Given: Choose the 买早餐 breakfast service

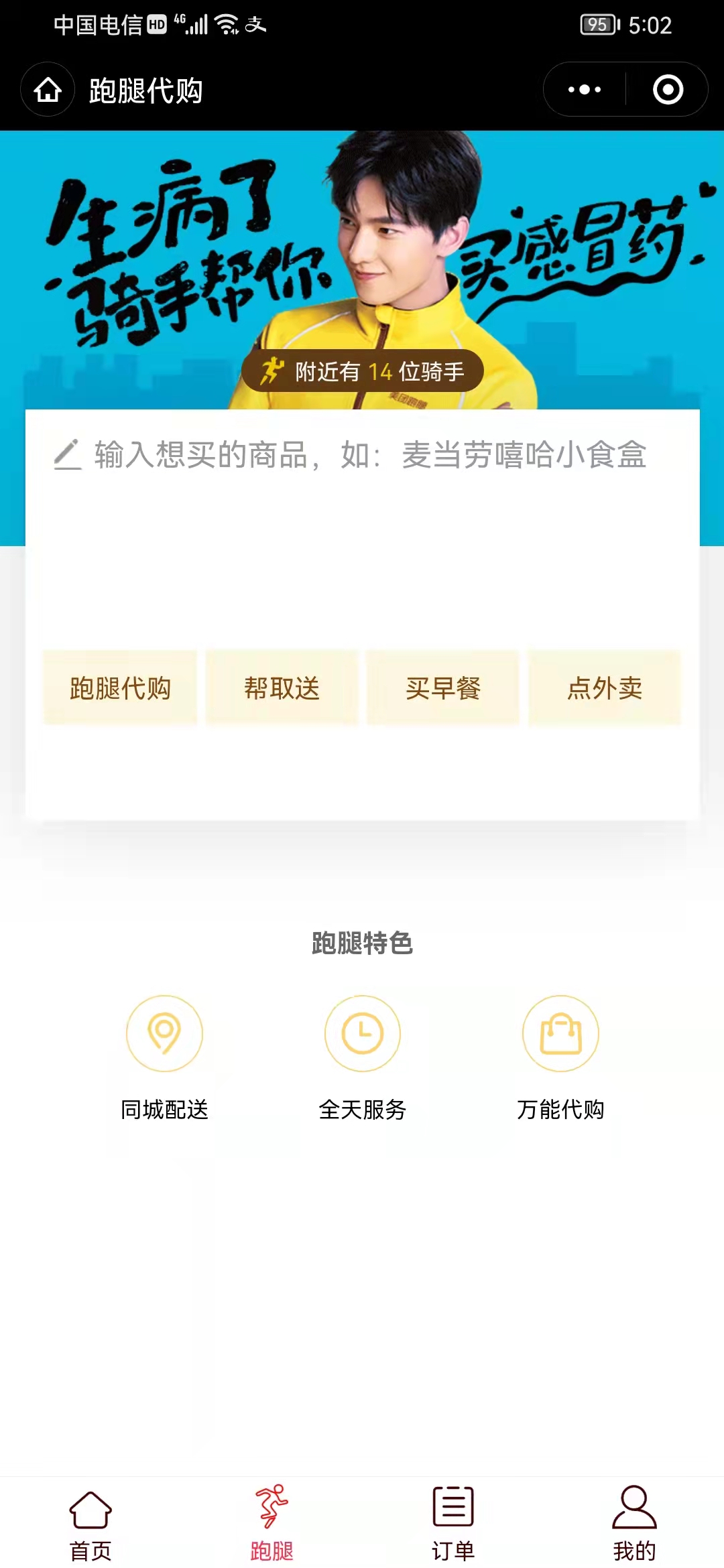Looking at the screenshot, I should click(443, 688).
